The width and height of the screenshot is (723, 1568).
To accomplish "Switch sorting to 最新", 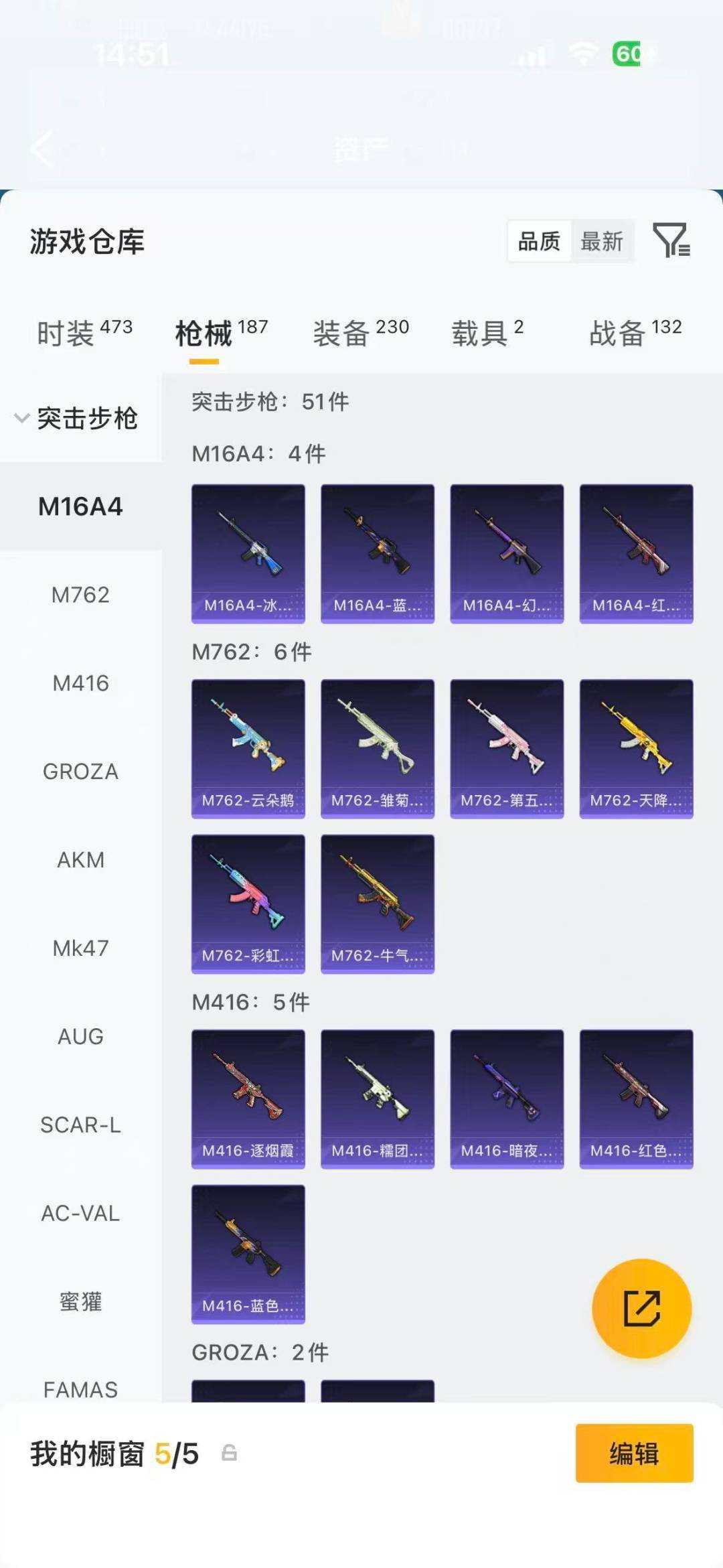I will (x=602, y=241).
